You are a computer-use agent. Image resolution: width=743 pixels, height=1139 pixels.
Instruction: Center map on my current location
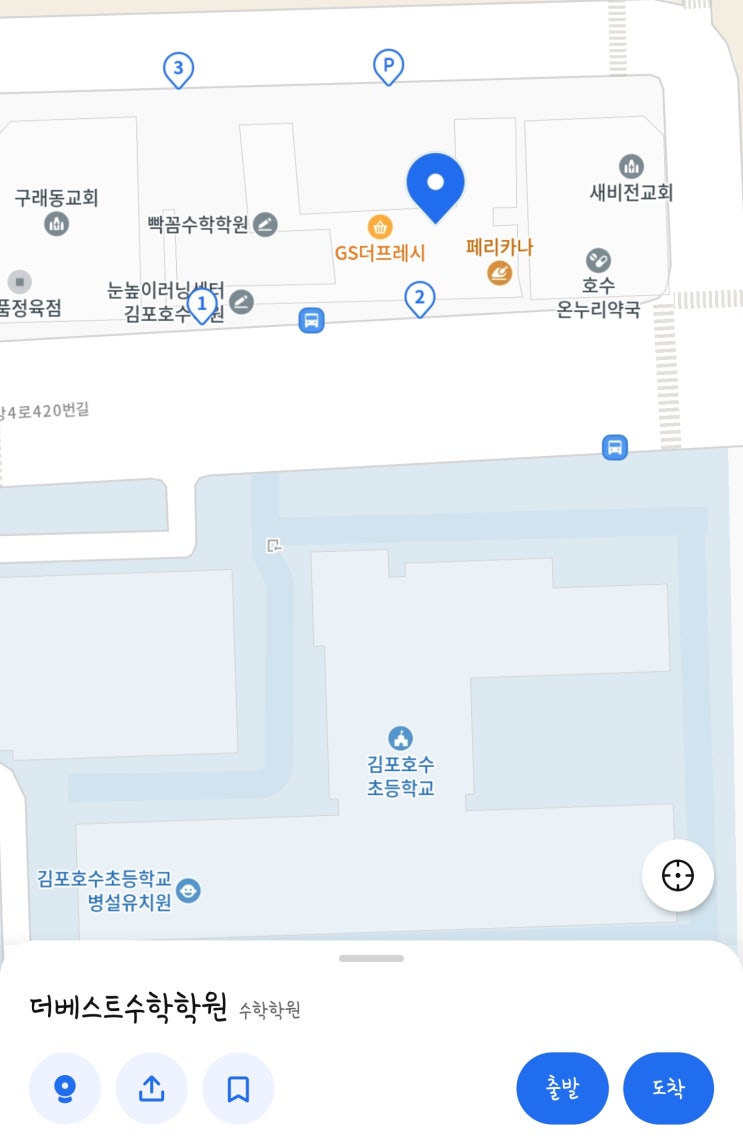677,875
